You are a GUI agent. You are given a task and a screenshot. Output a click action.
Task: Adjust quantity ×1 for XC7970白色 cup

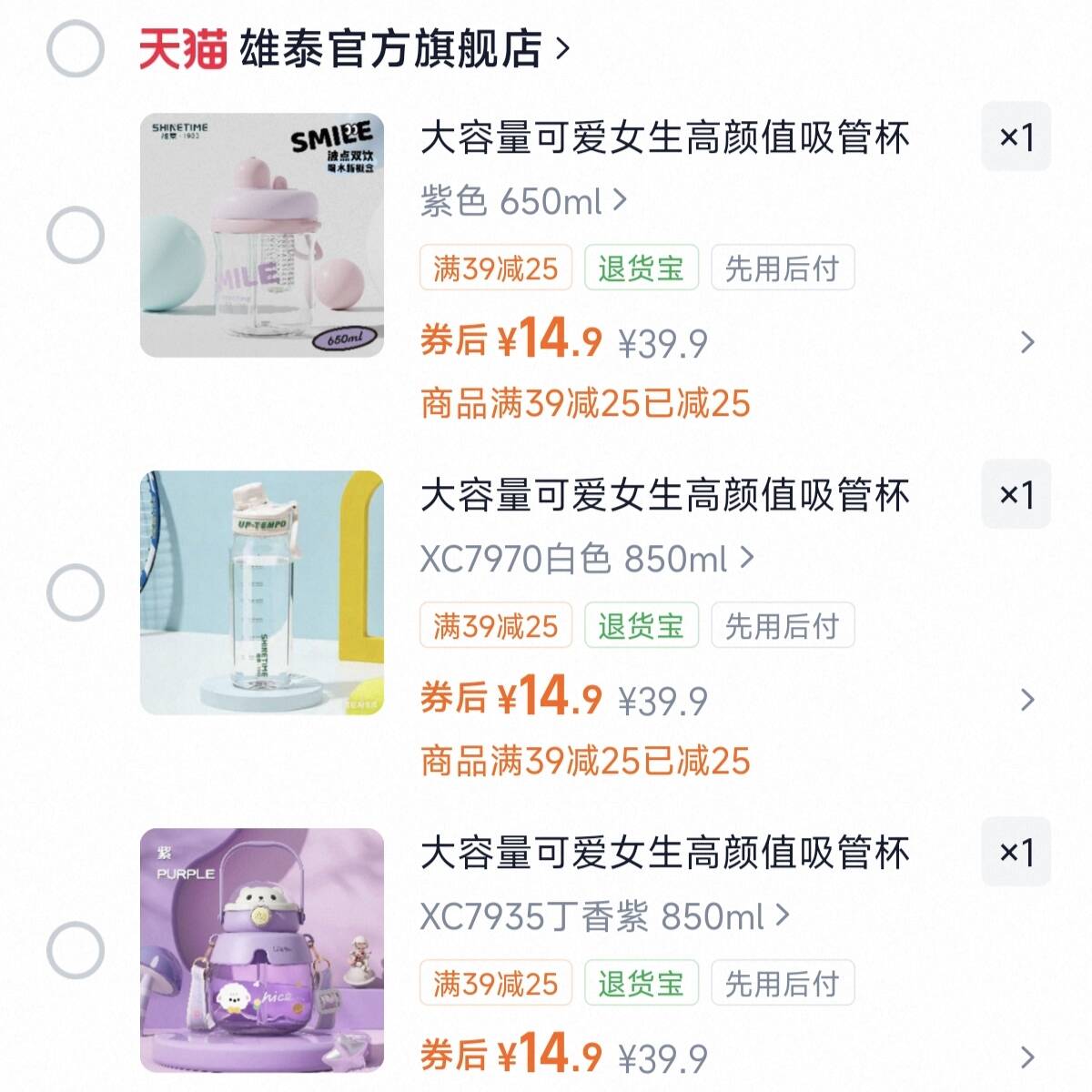[x=1016, y=495]
